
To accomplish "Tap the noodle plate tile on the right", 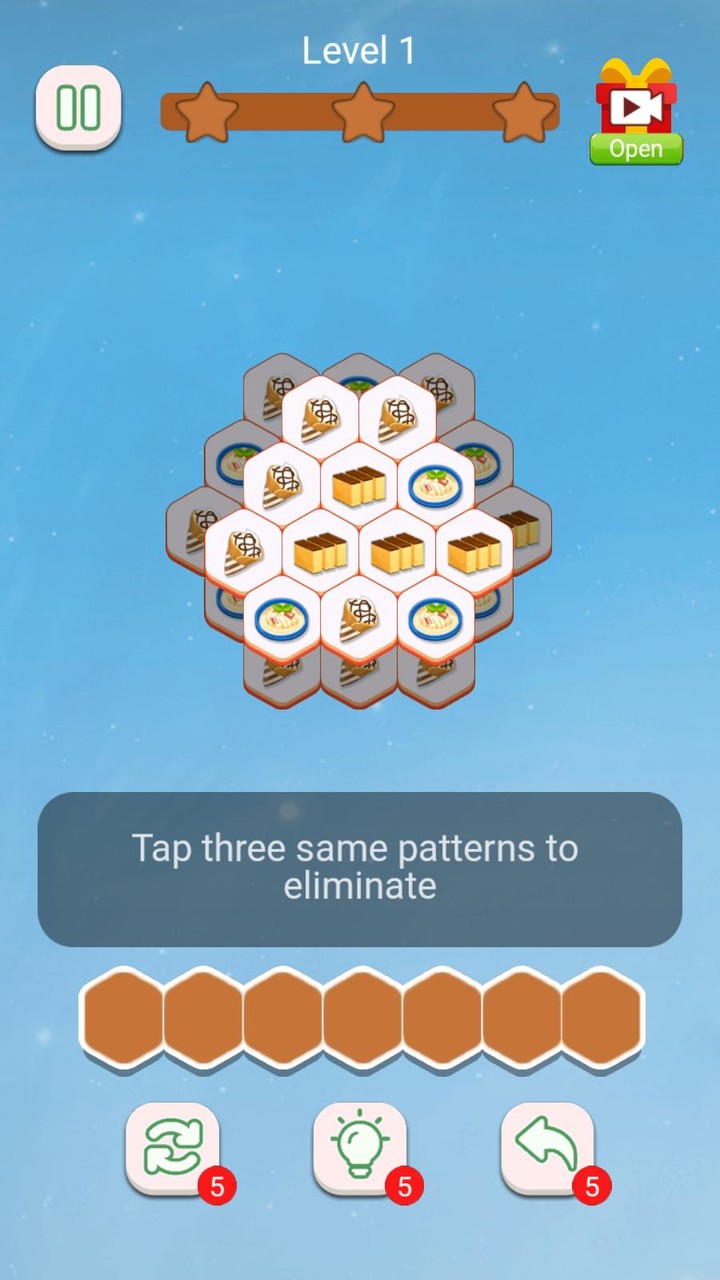I will pos(437,482).
